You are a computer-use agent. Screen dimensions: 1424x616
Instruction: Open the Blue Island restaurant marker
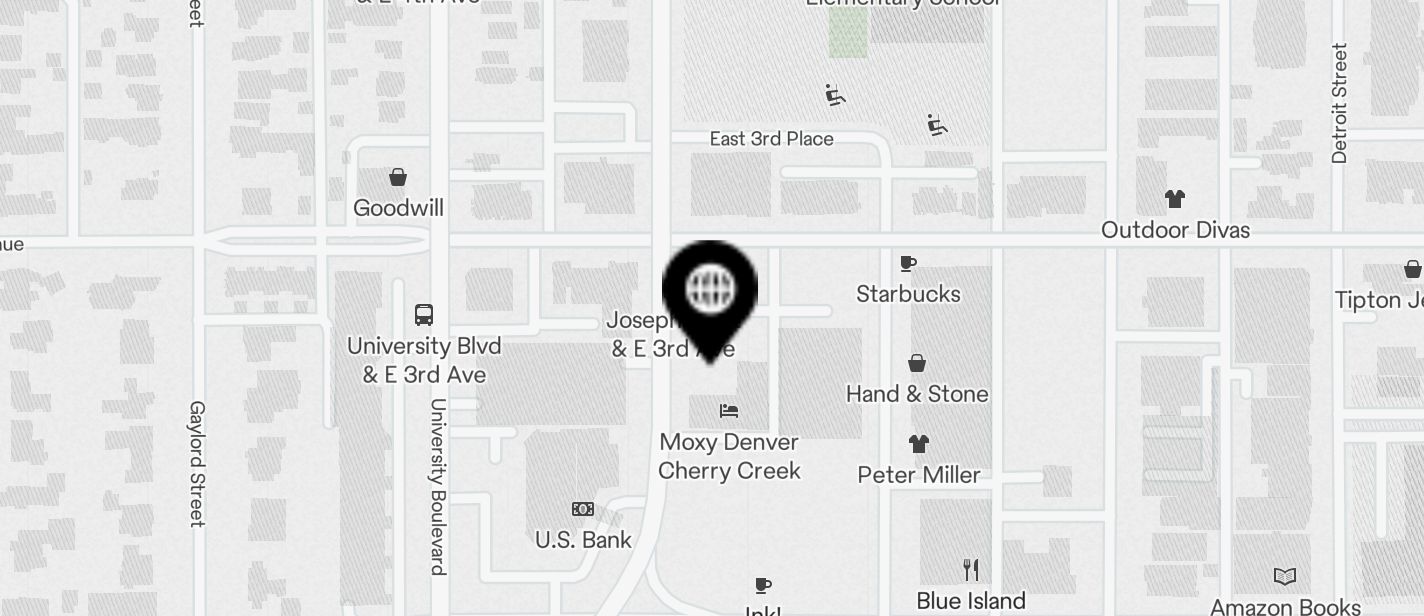pyautogui.click(x=971, y=570)
